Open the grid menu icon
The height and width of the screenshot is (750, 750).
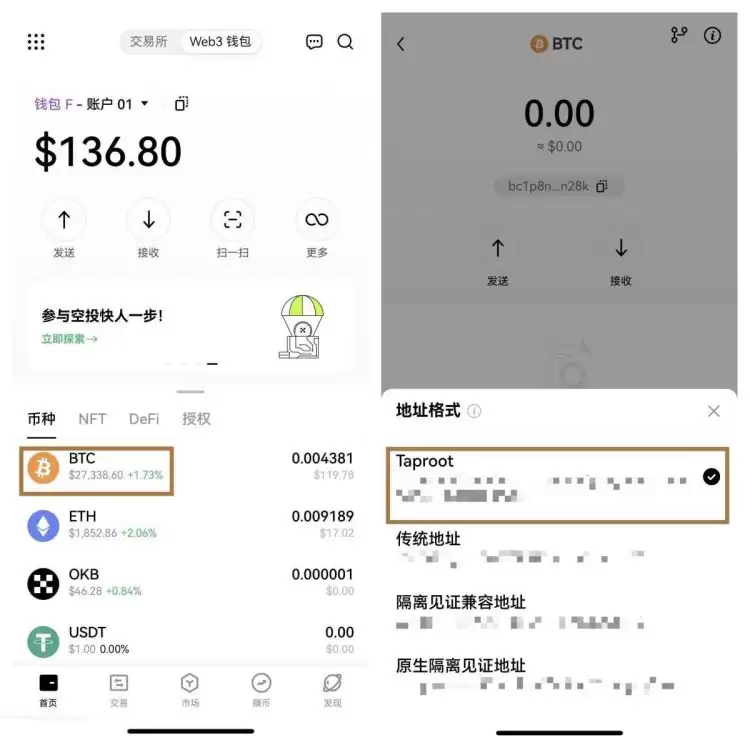pyautogui.click(x=36, y=42)
